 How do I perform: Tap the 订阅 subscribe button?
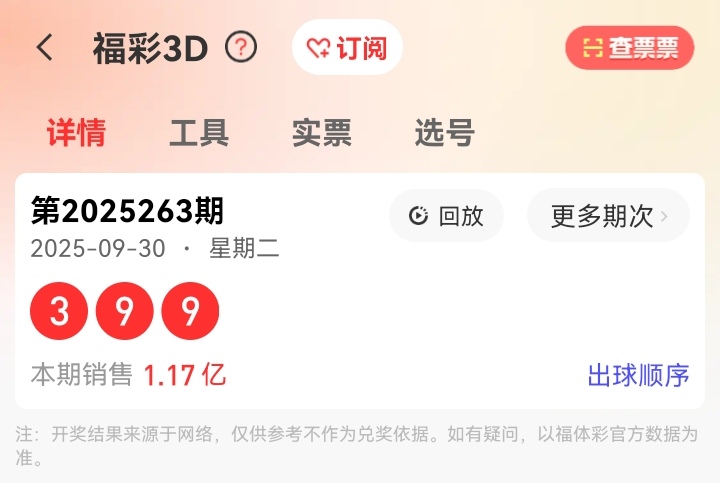tap(347, 48)
